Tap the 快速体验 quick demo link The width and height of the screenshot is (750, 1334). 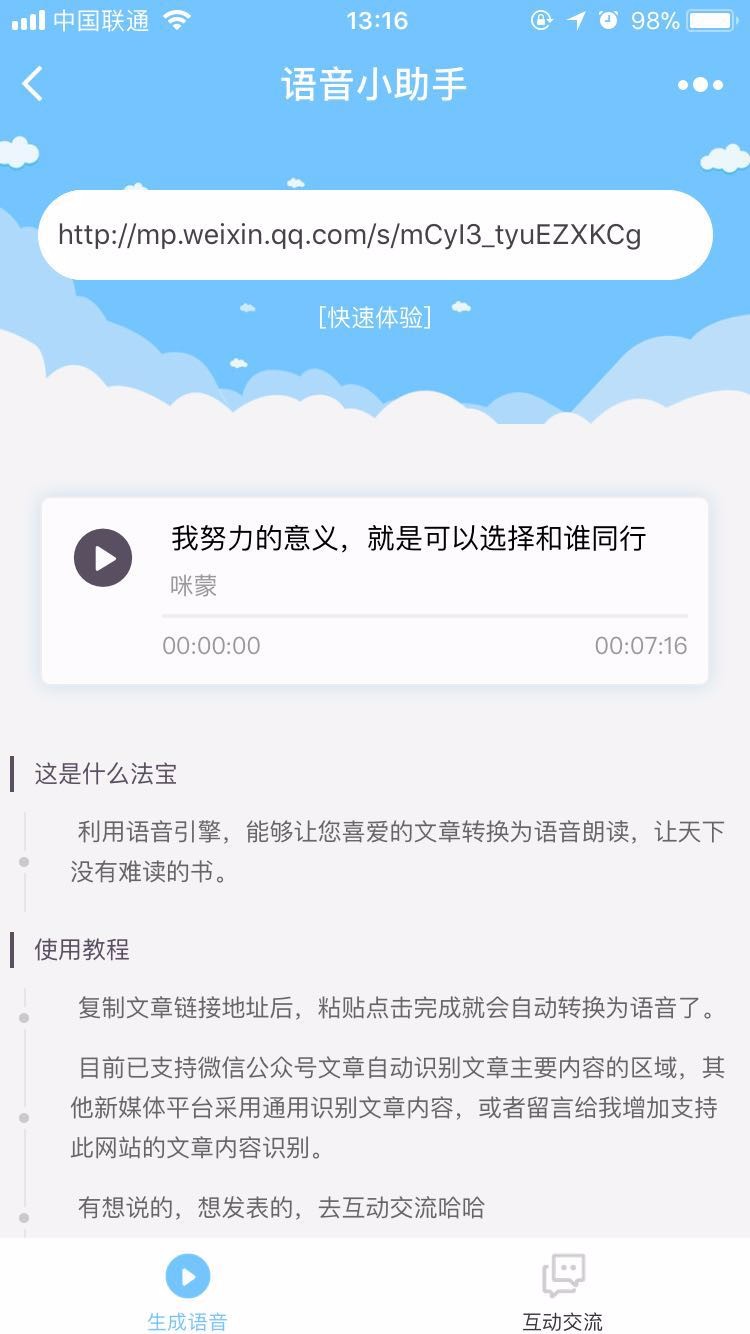[x=375, y=318]
